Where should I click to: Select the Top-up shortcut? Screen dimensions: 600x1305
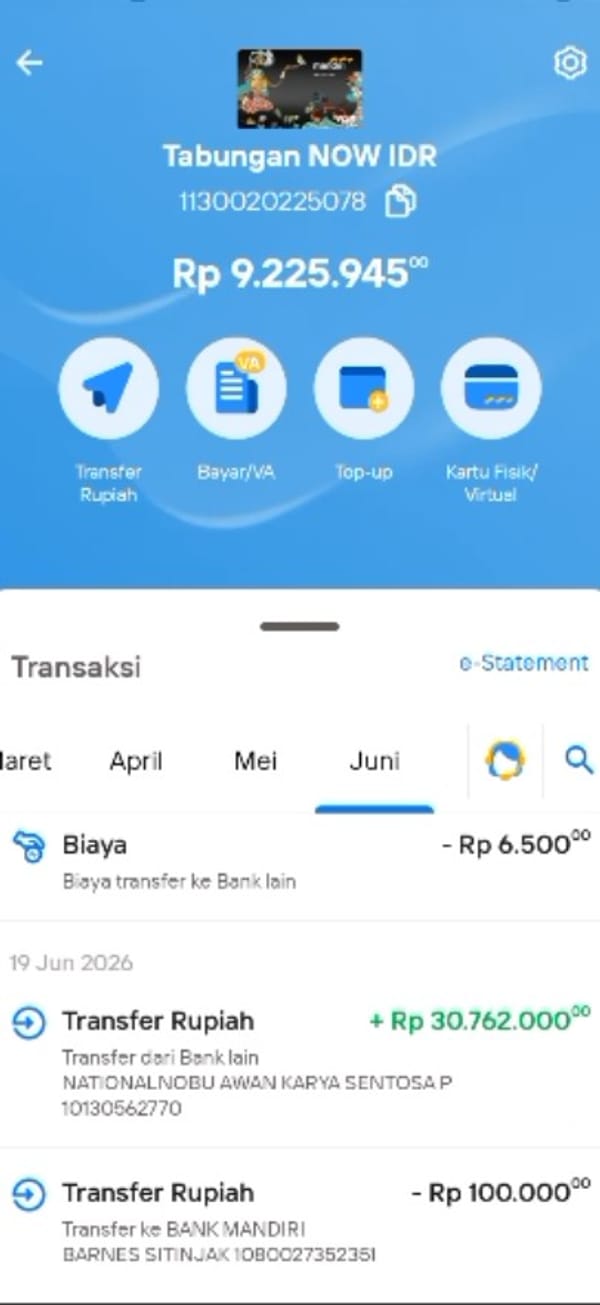tap(364, 388)
